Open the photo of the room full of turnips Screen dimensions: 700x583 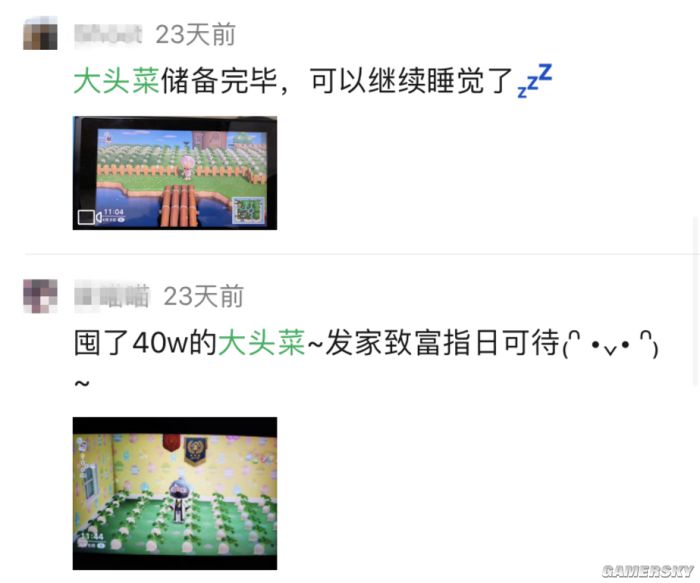tap(174, 493)
